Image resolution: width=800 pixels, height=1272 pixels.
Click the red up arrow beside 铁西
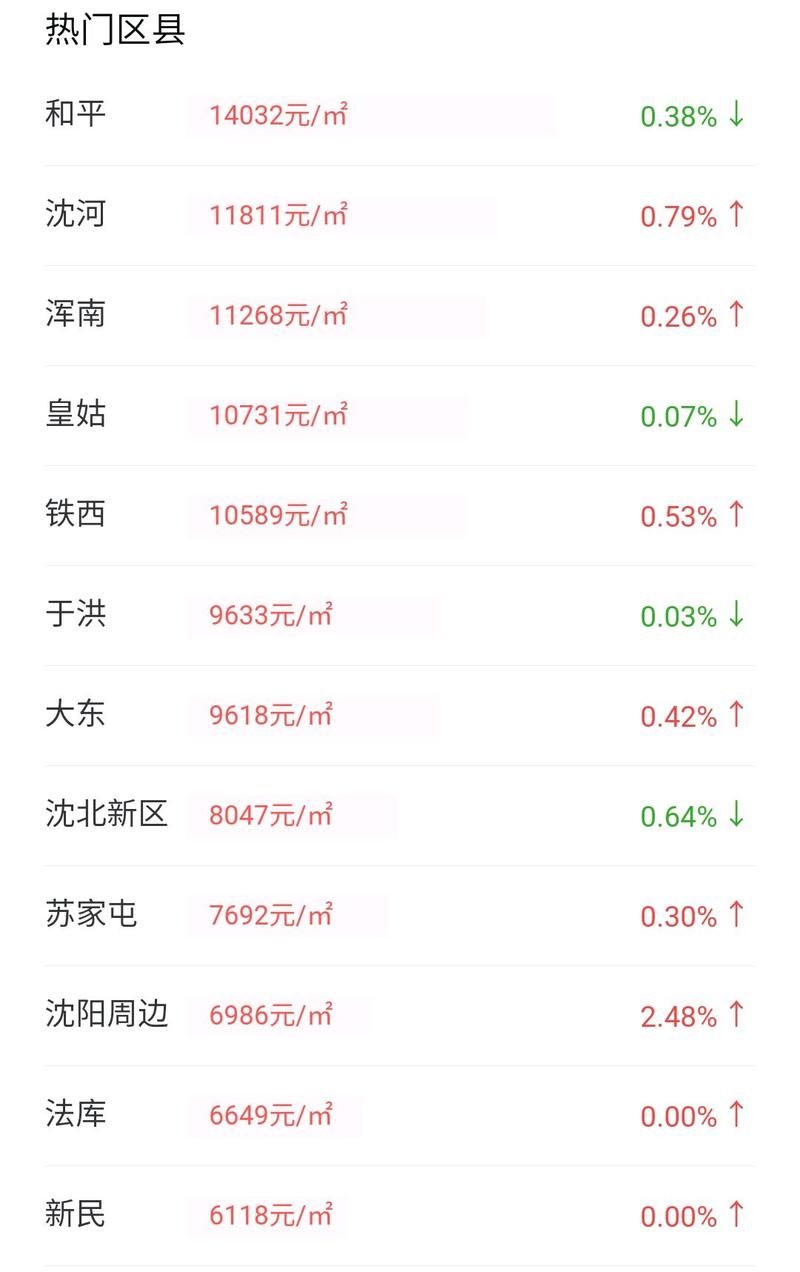(736, 516)
